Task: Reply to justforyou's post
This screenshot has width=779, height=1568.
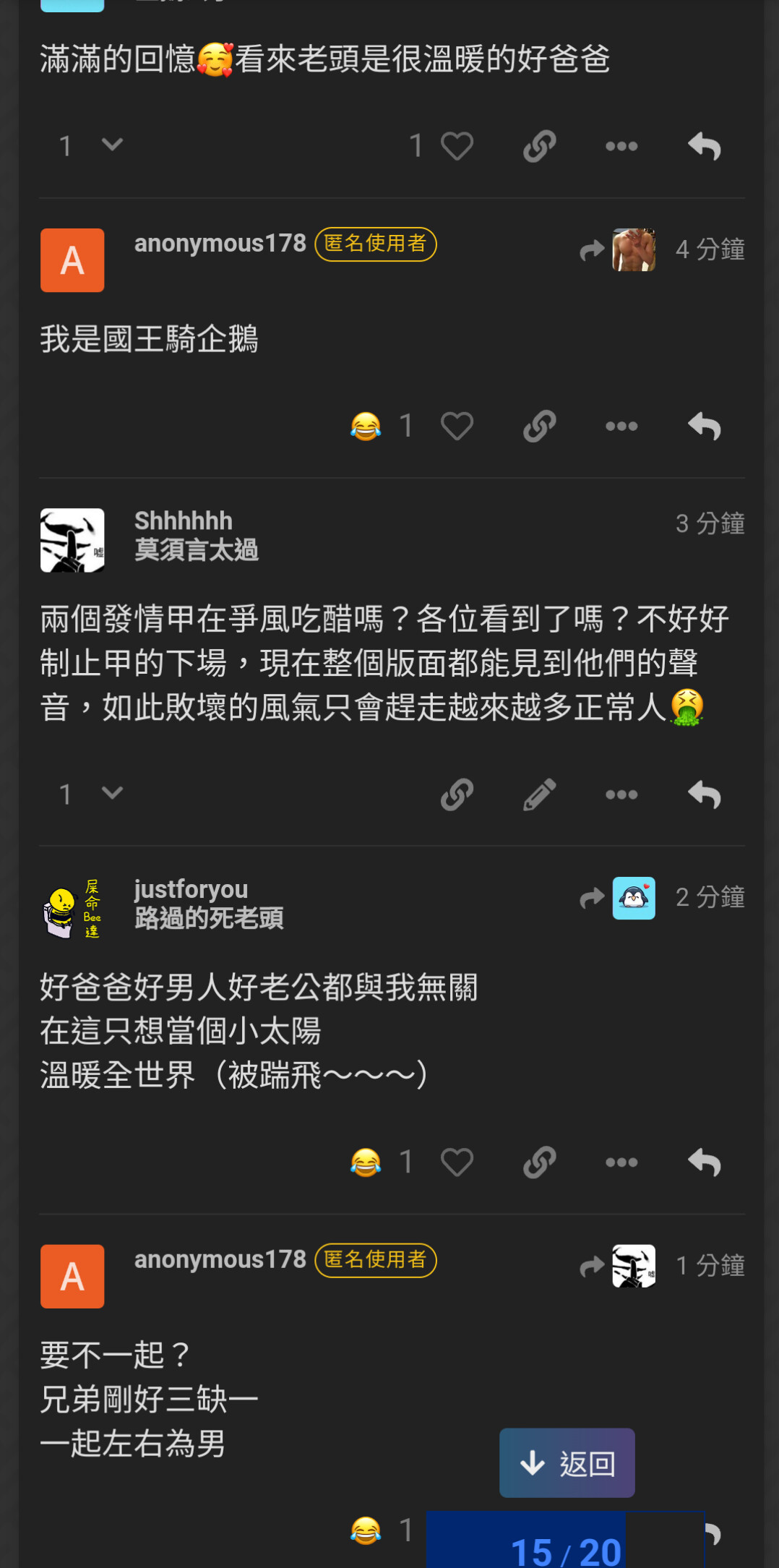Action: [x=704, y=1162]
